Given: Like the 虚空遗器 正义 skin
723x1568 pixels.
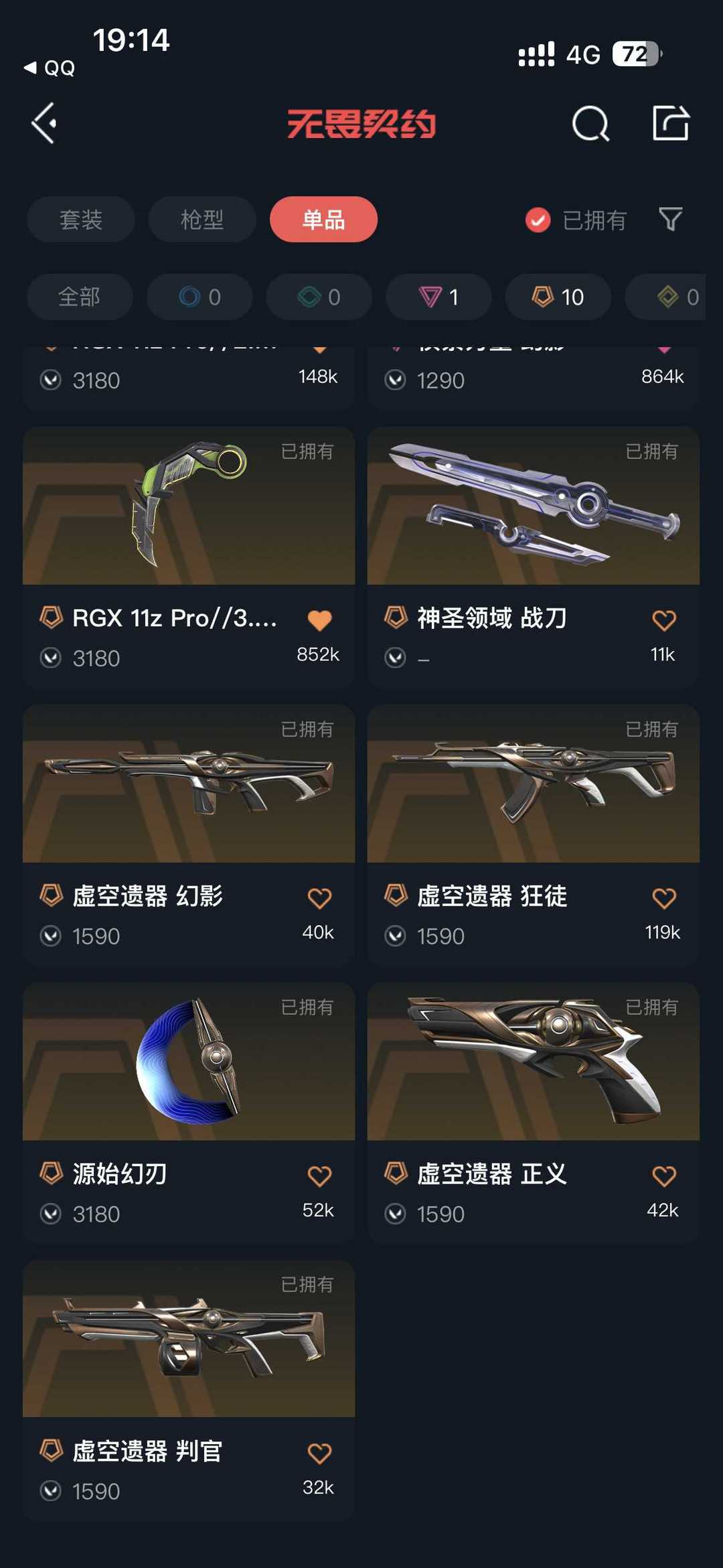Looking at the screenshot, I should pyautogui.click(x=664, y=1176).
